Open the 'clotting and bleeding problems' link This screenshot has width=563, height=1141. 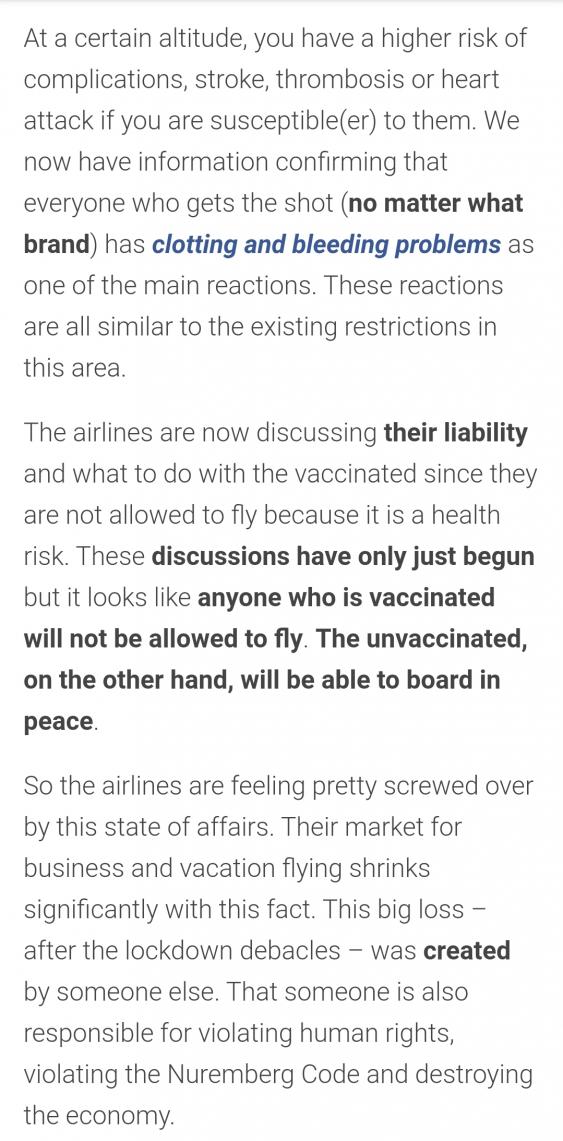(326, 244)
